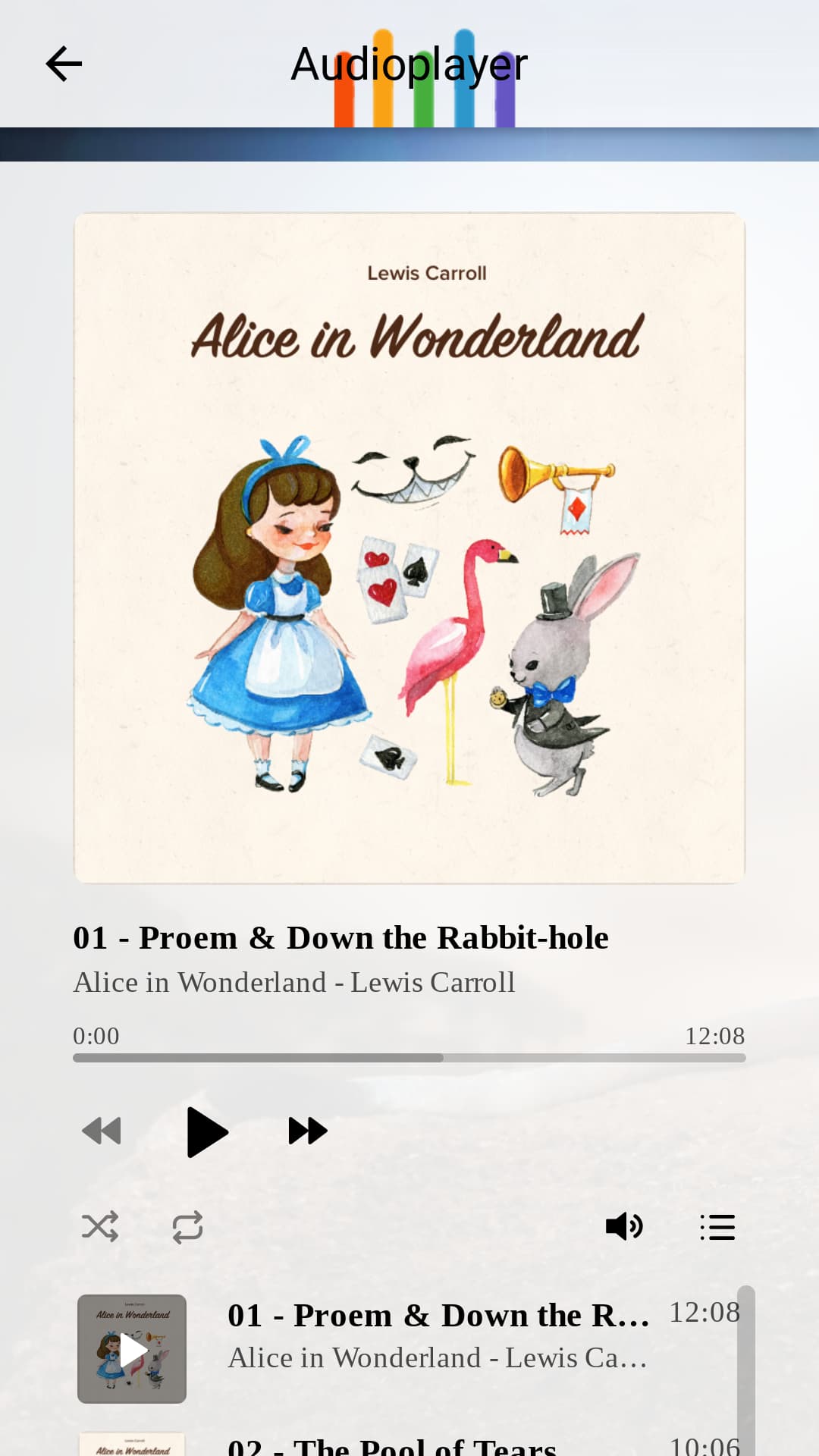Screen dimensions: 819x1456
Task: Skip to the next track
Action: coord(308,1131)
